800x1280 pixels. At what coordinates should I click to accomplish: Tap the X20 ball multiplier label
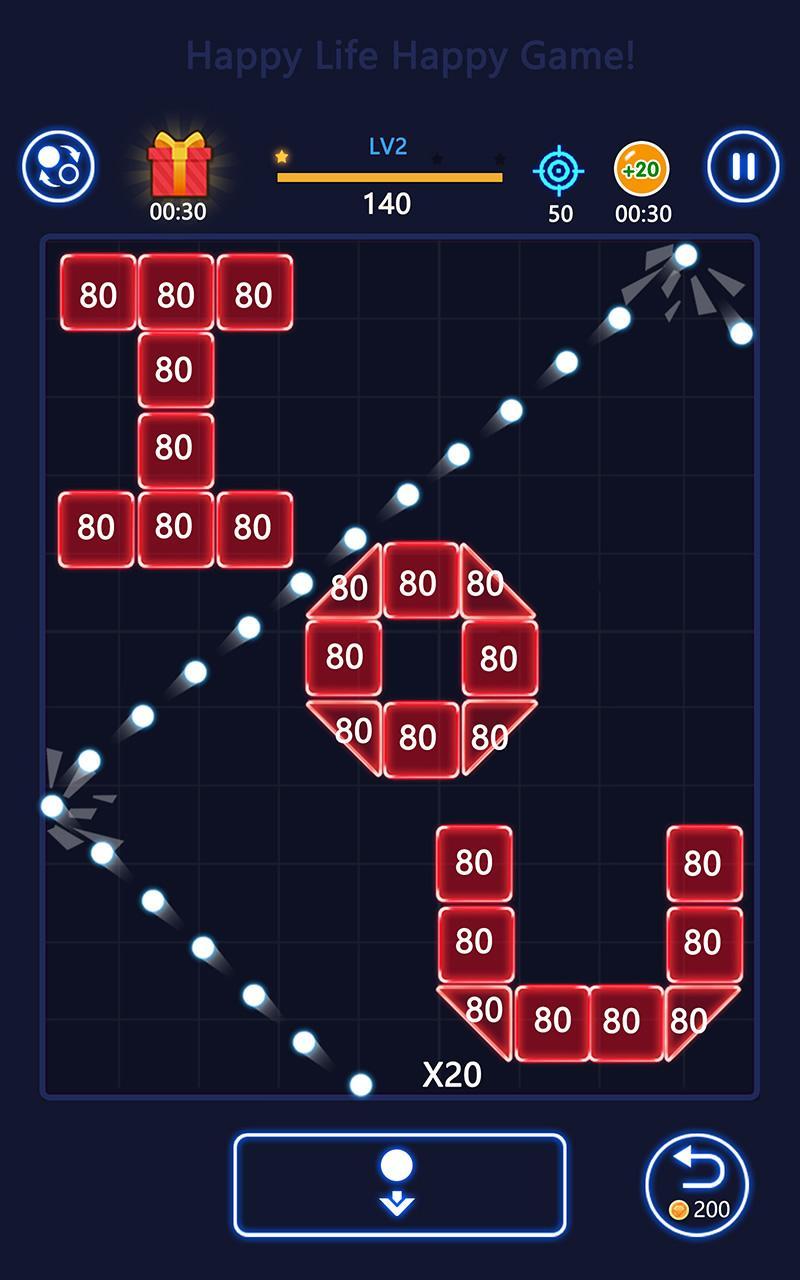coord(450,1077)
